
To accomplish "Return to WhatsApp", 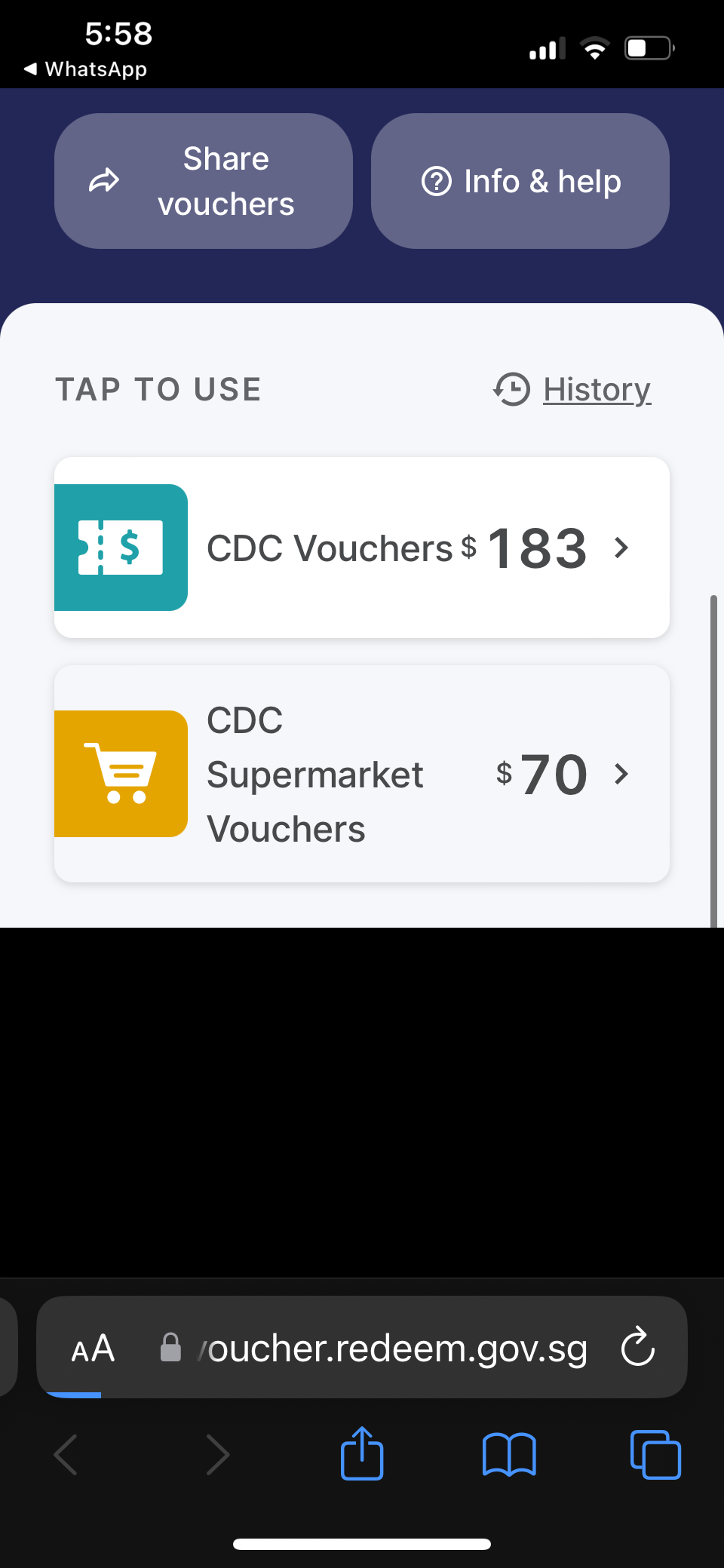I will (86, 69).
